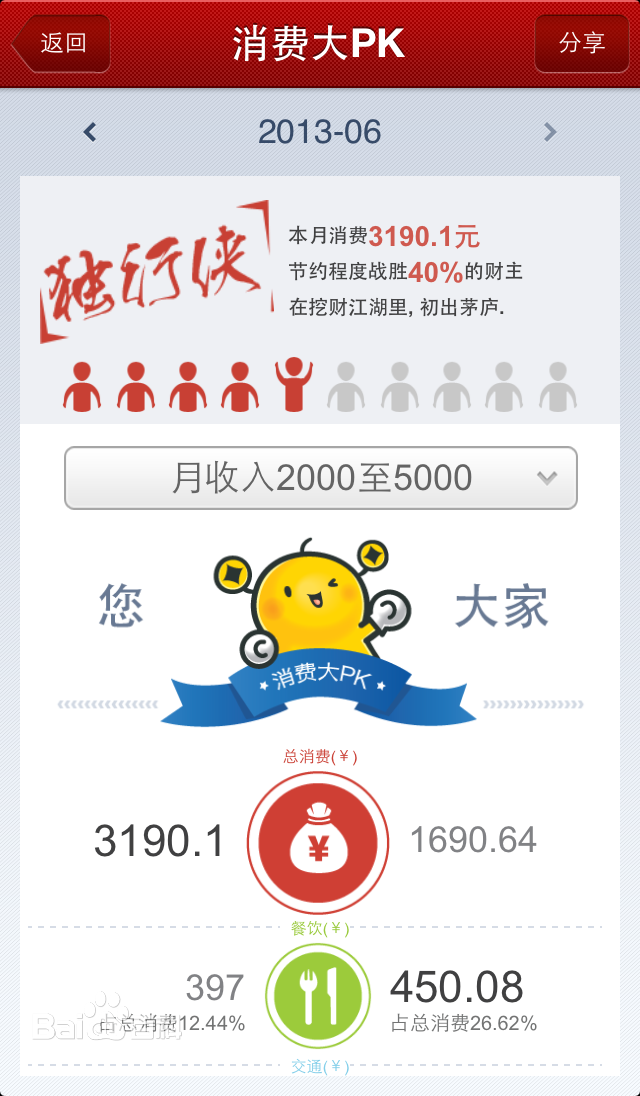Open the 月收入2000至5000 income dropdown

321,478
